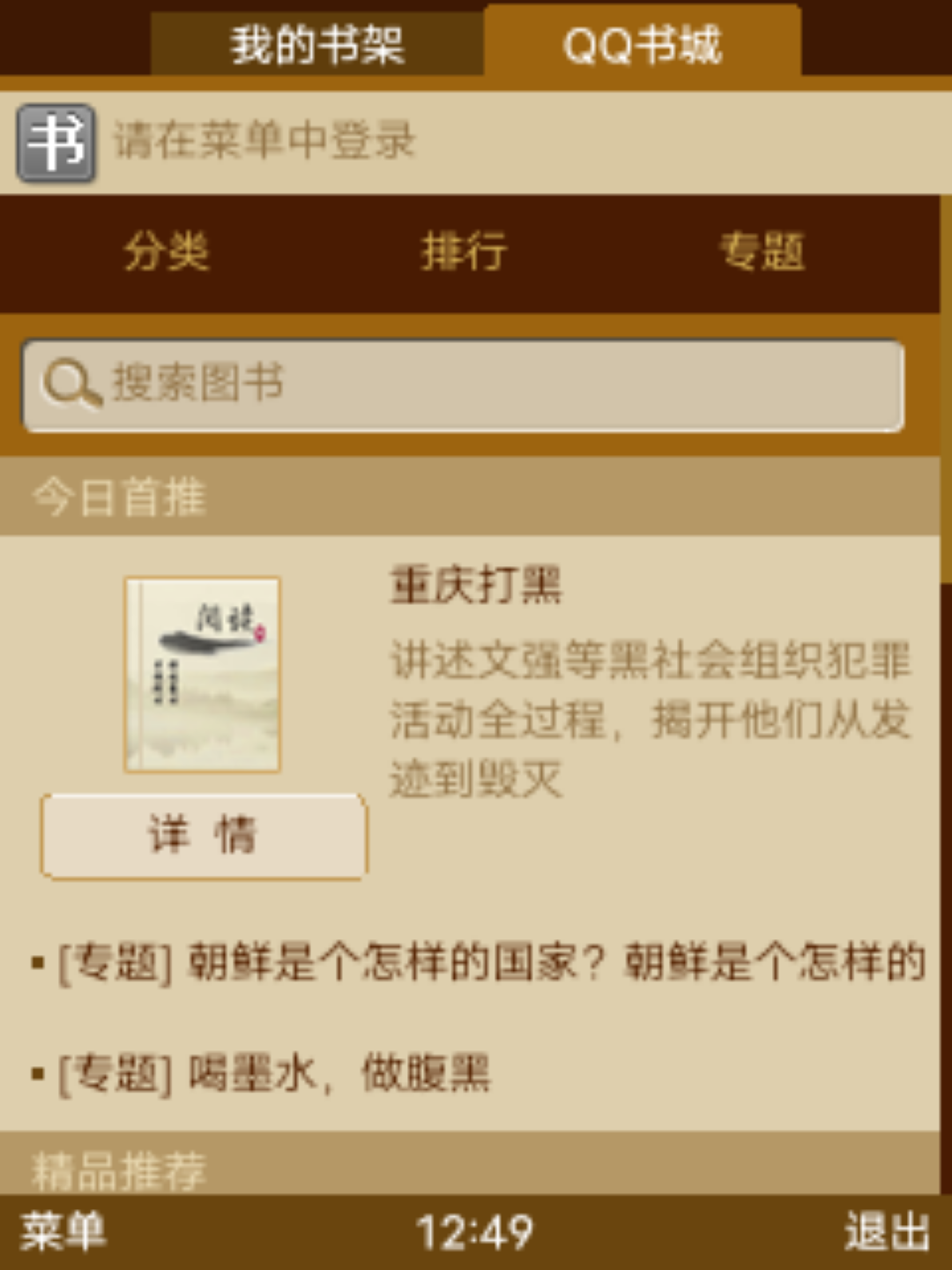Open the 分类 category section
Viewport: 952px width, 1270px height.
point(166,253)
